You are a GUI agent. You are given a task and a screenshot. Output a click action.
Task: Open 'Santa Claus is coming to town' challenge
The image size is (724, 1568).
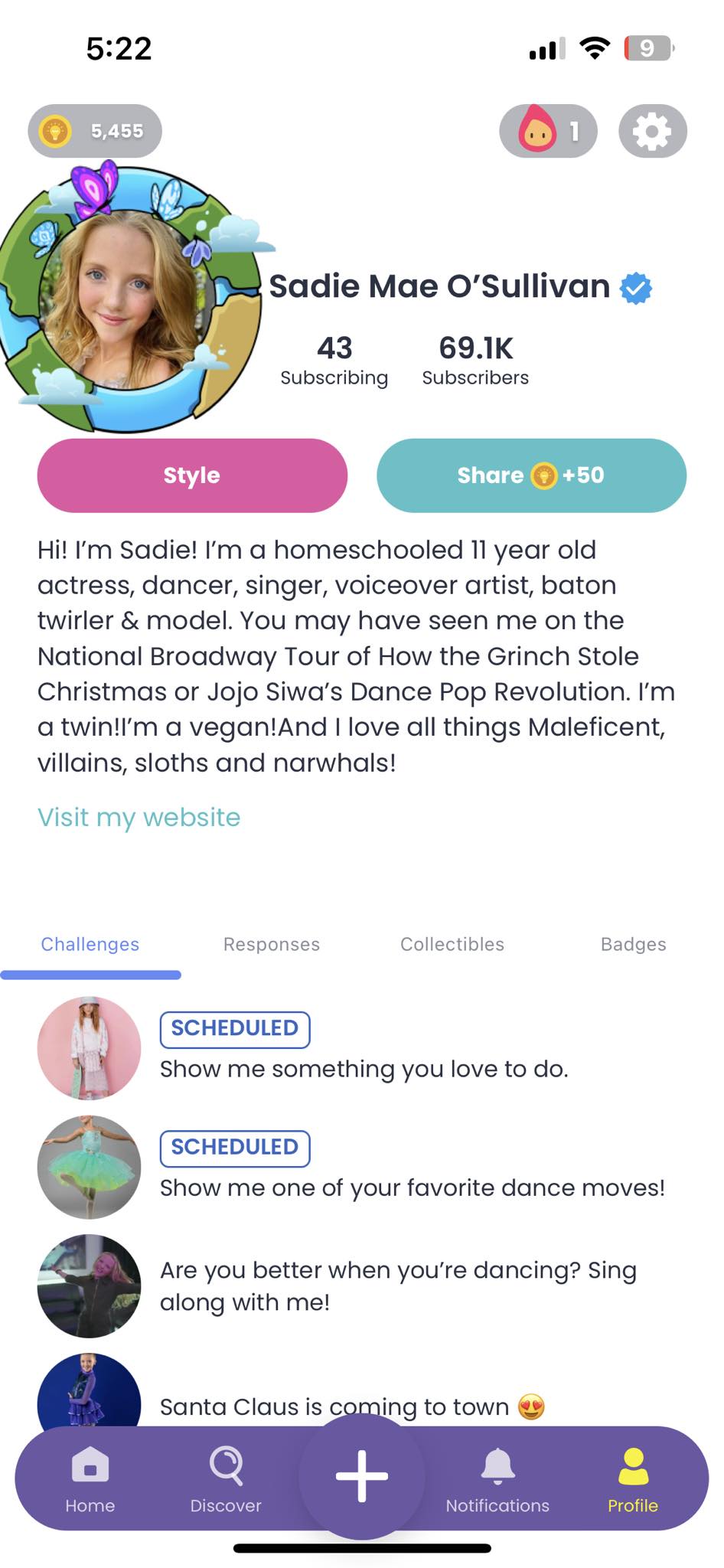334,1406
